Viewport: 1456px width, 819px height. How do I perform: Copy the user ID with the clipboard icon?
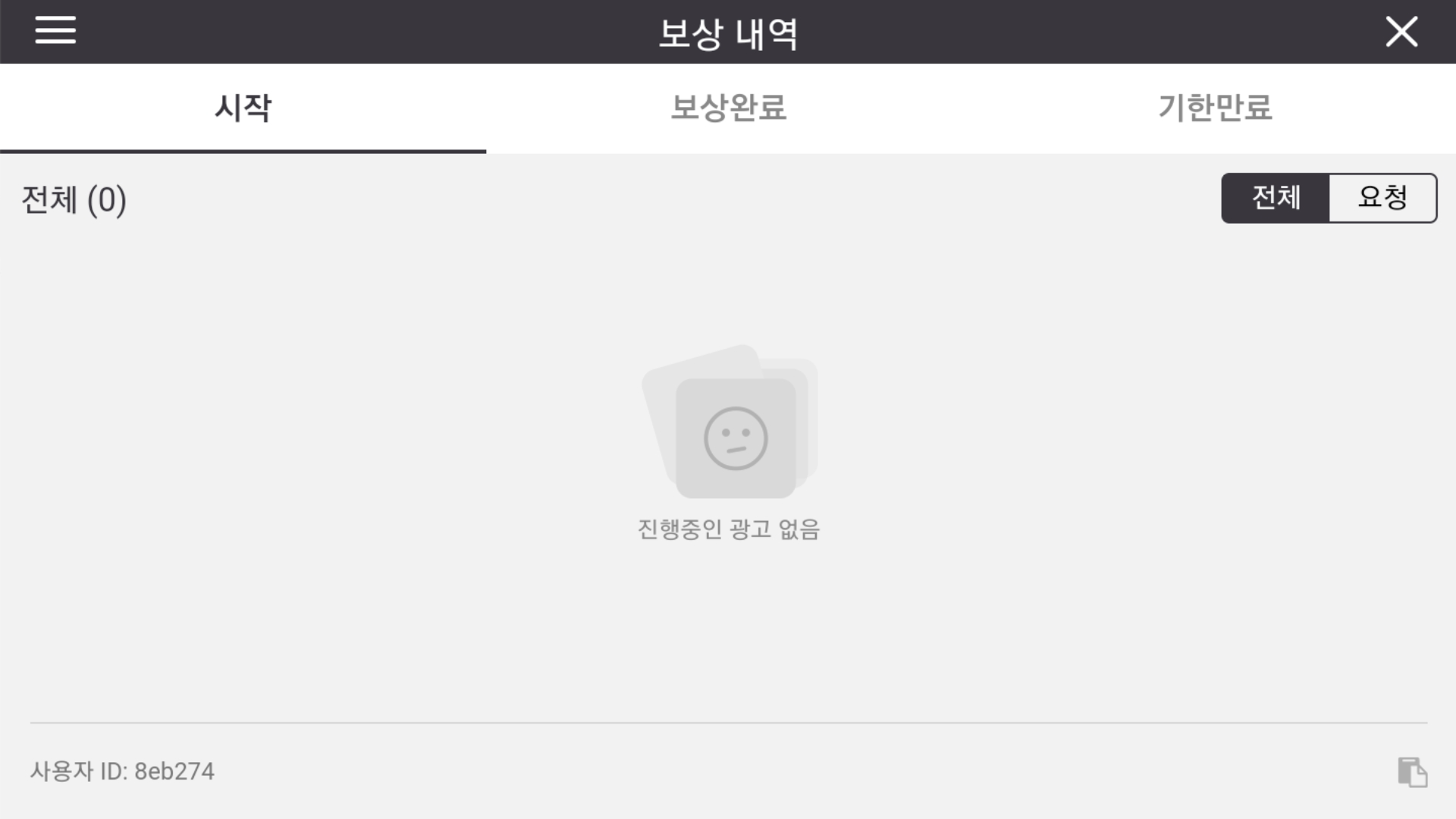tap(1411, 772)
